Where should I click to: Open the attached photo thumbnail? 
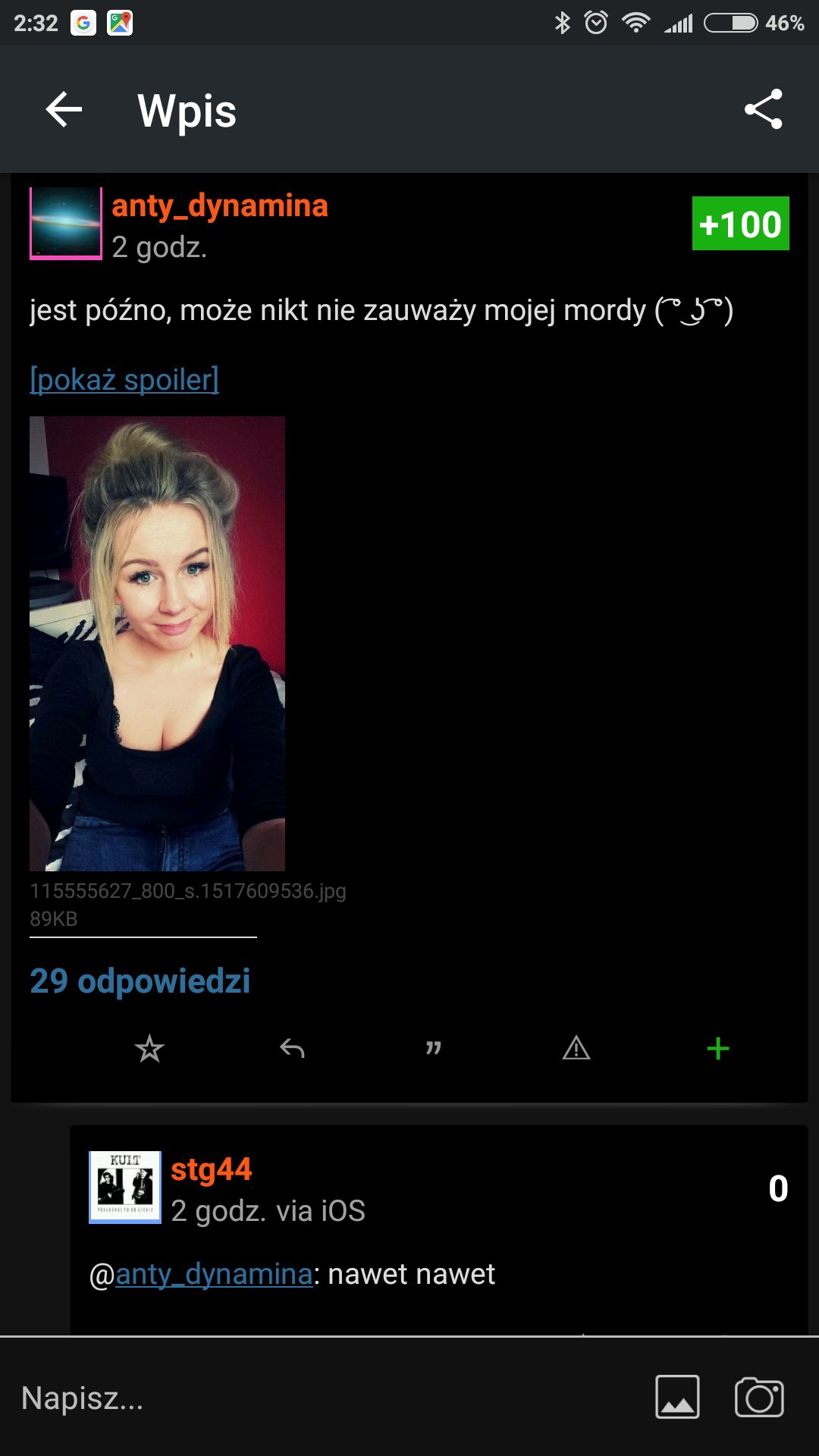coord(157,643)
